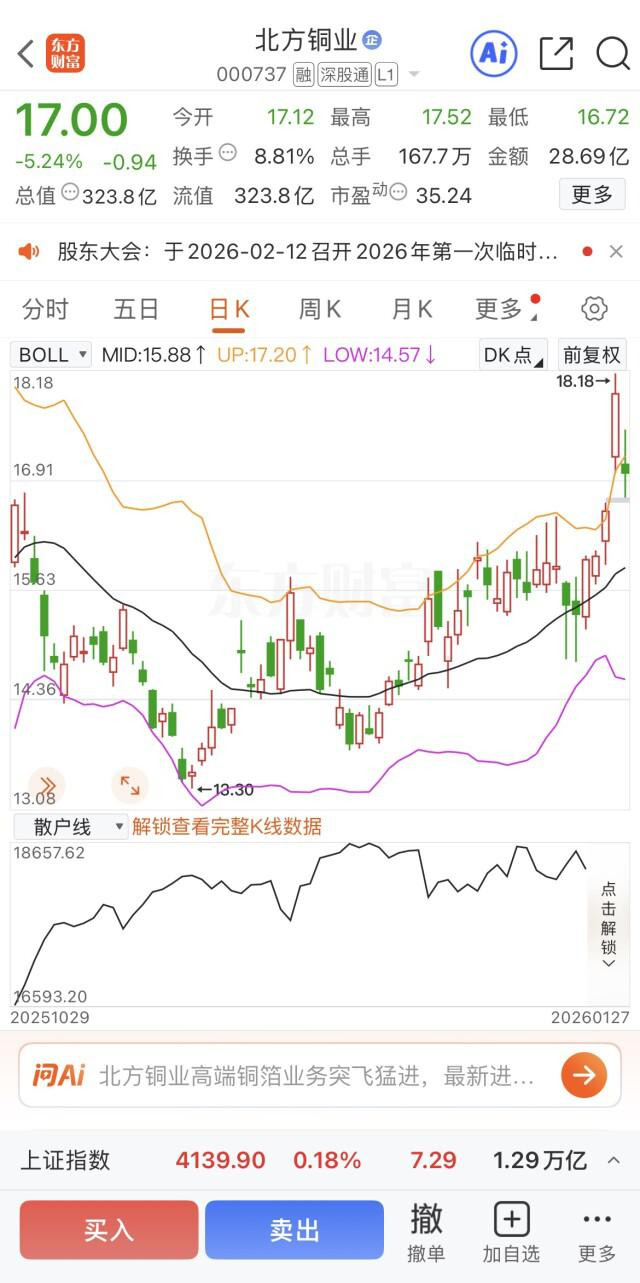Open the search magnifier icon
This screenshot has width=640, height=1283.
[612, 53]
